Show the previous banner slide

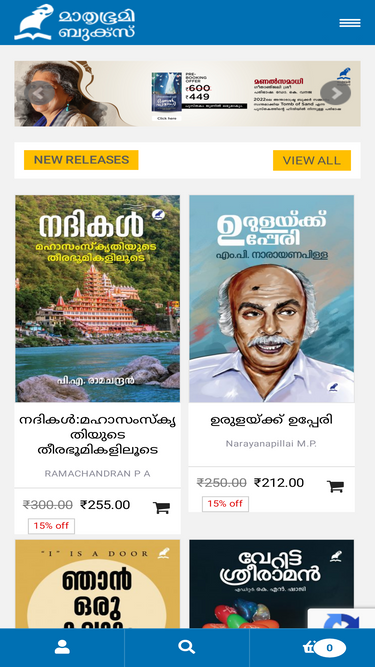click(x=39, y=93)
